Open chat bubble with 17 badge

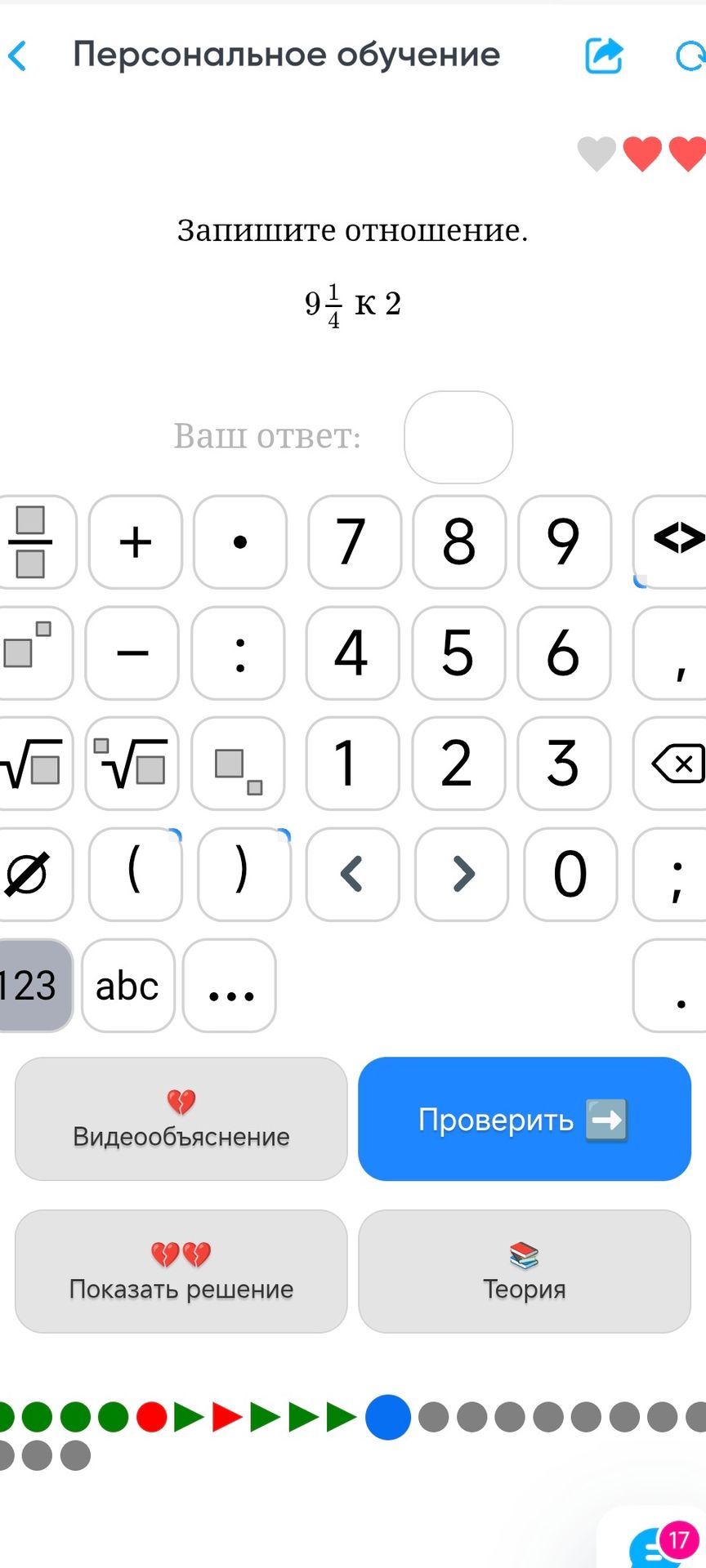pyautogui.click(x=662, y=1543)
